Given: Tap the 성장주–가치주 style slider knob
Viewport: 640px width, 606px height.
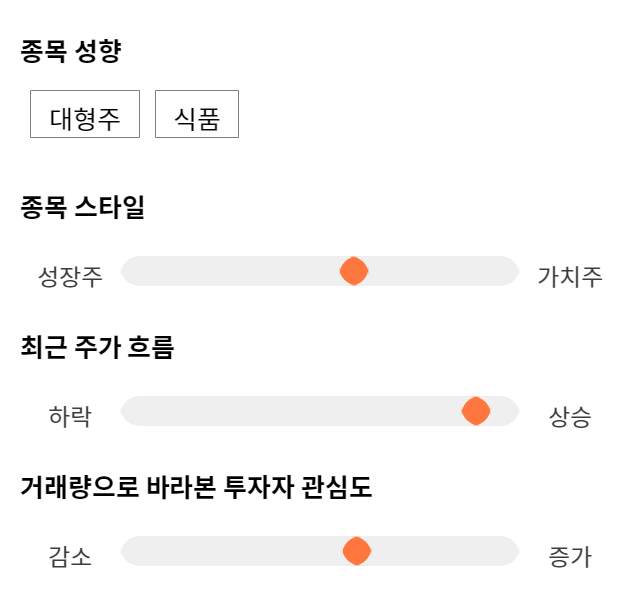Looking at the screenshot, I should [354, 271].
